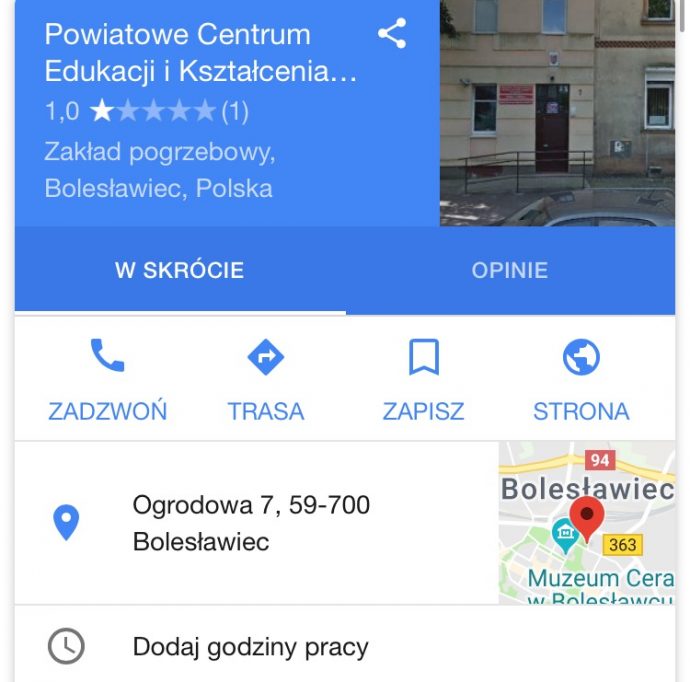Call the place with Zadzwoń

coord(108,379)
